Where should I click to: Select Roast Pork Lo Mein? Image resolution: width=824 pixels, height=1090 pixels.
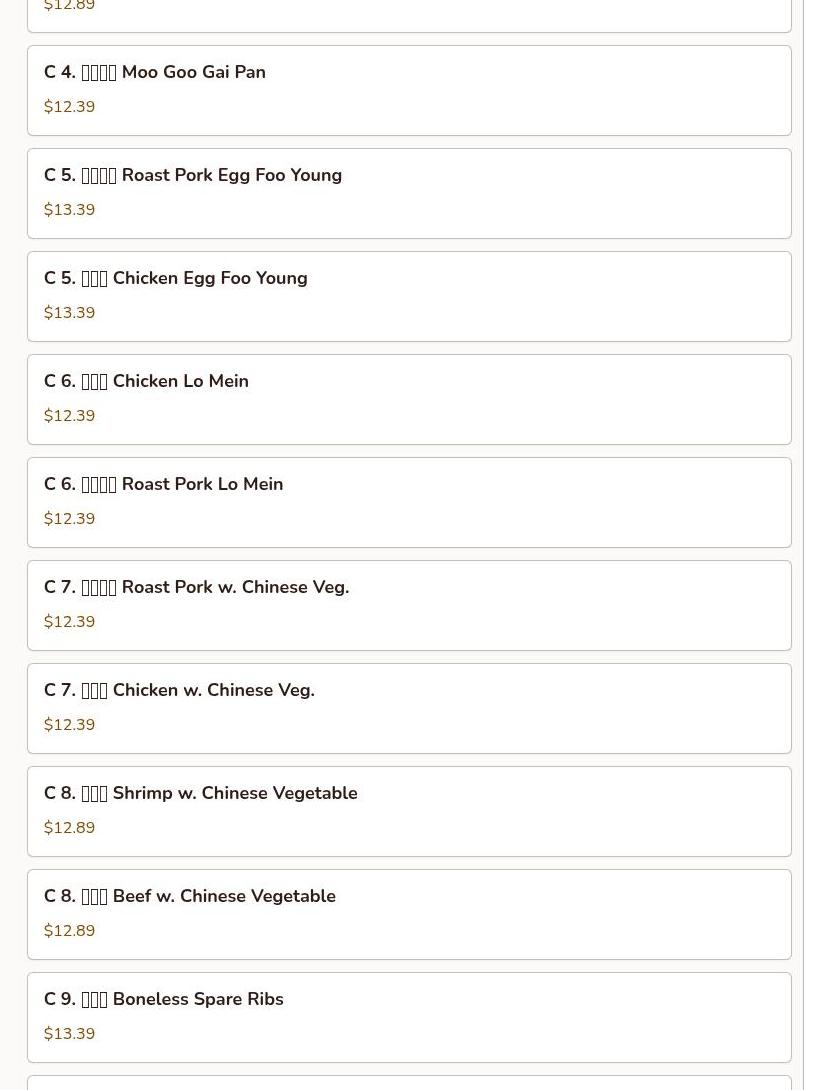click(408, 502)
